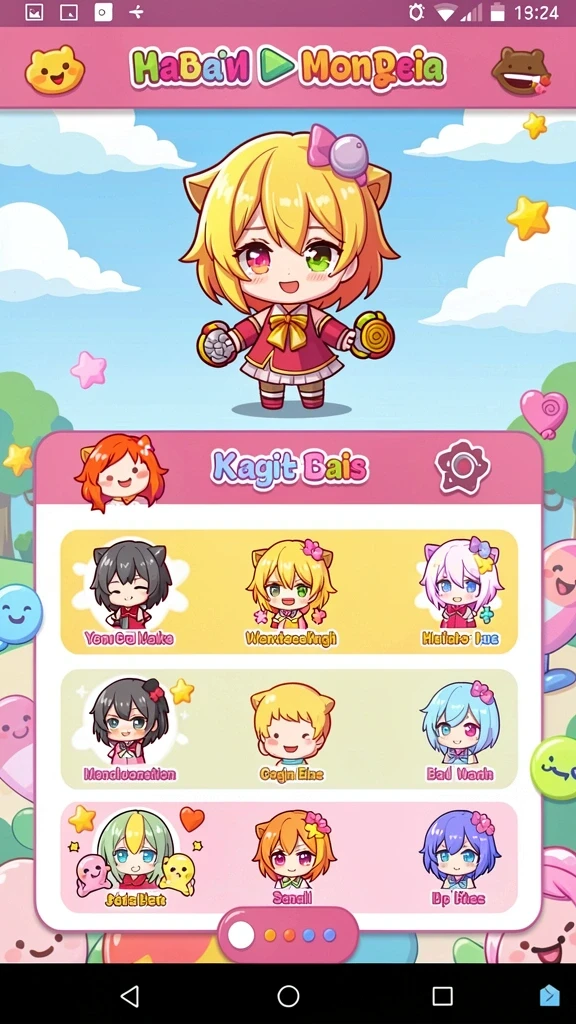Tap the green play arrow in the title
576x1024 pixels.
(276, 66)
